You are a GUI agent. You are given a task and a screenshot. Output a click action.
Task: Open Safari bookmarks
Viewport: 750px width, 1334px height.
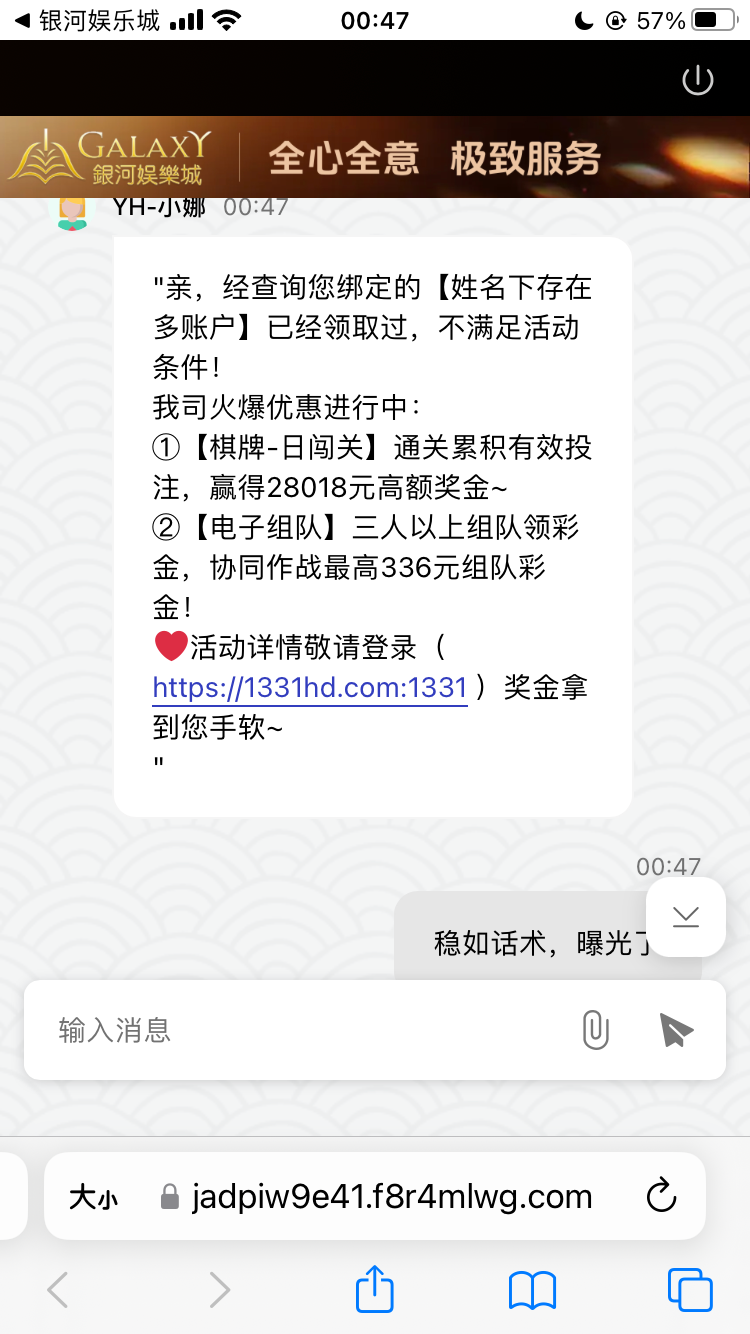pos(532,1290)
